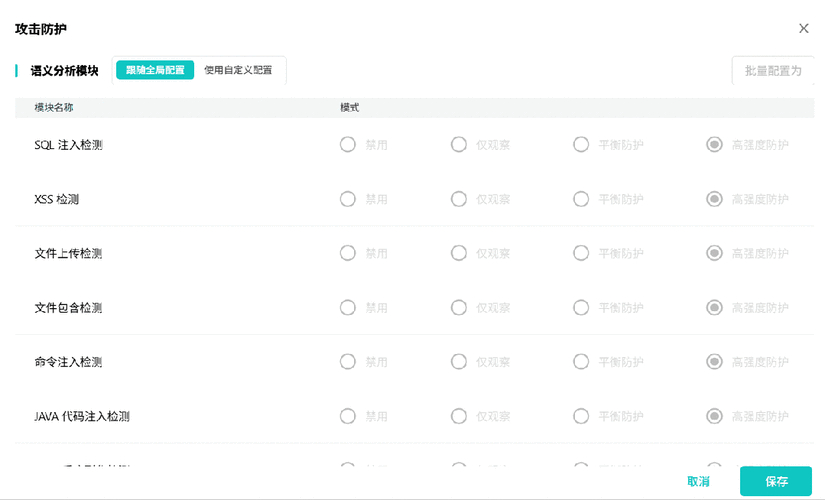Switch to 跟随全局配置 option
The height and width of the screenshot is (500, 825).
tap(155, 71)
